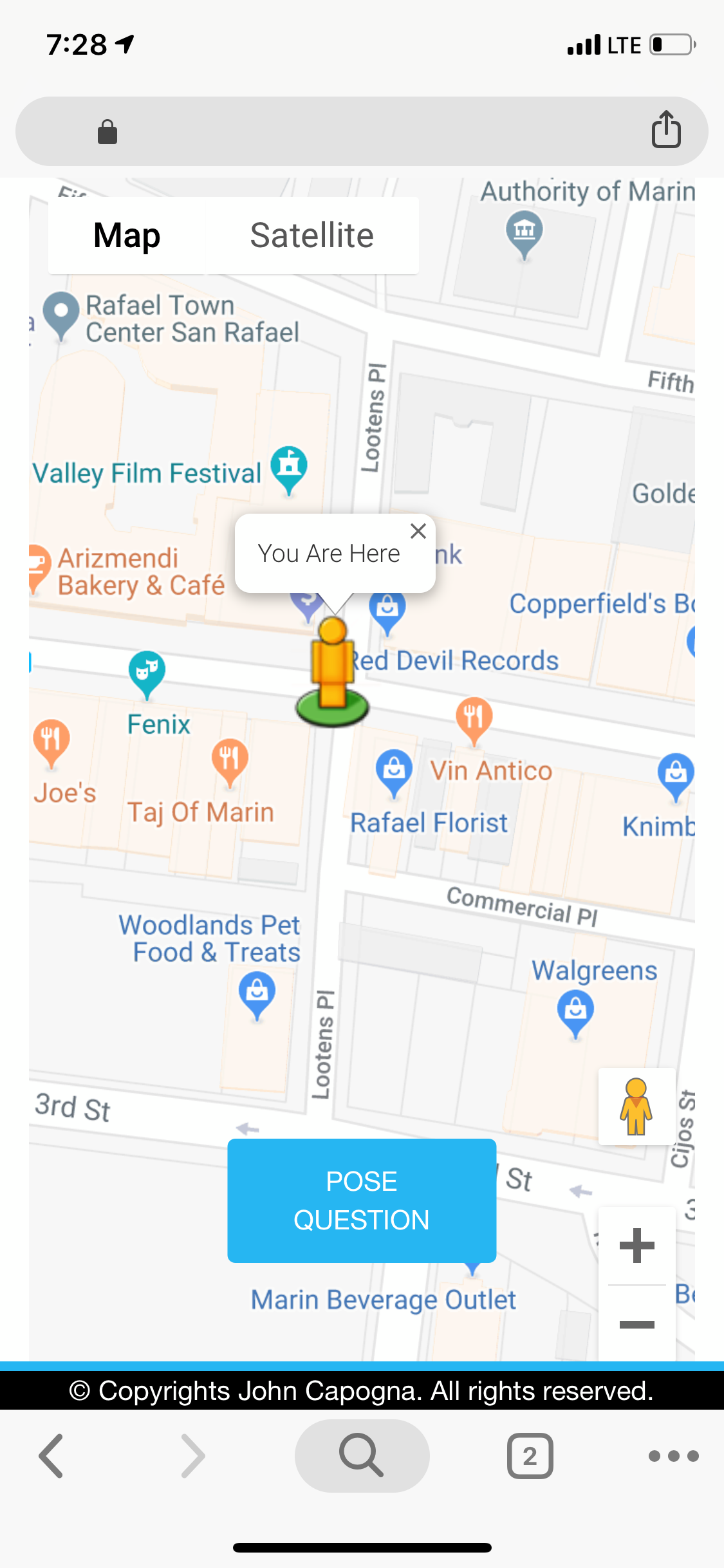Image resolution: width=724 pixels, height=1568 pixels.
Task: Share this page
Action: click(666, 130)
